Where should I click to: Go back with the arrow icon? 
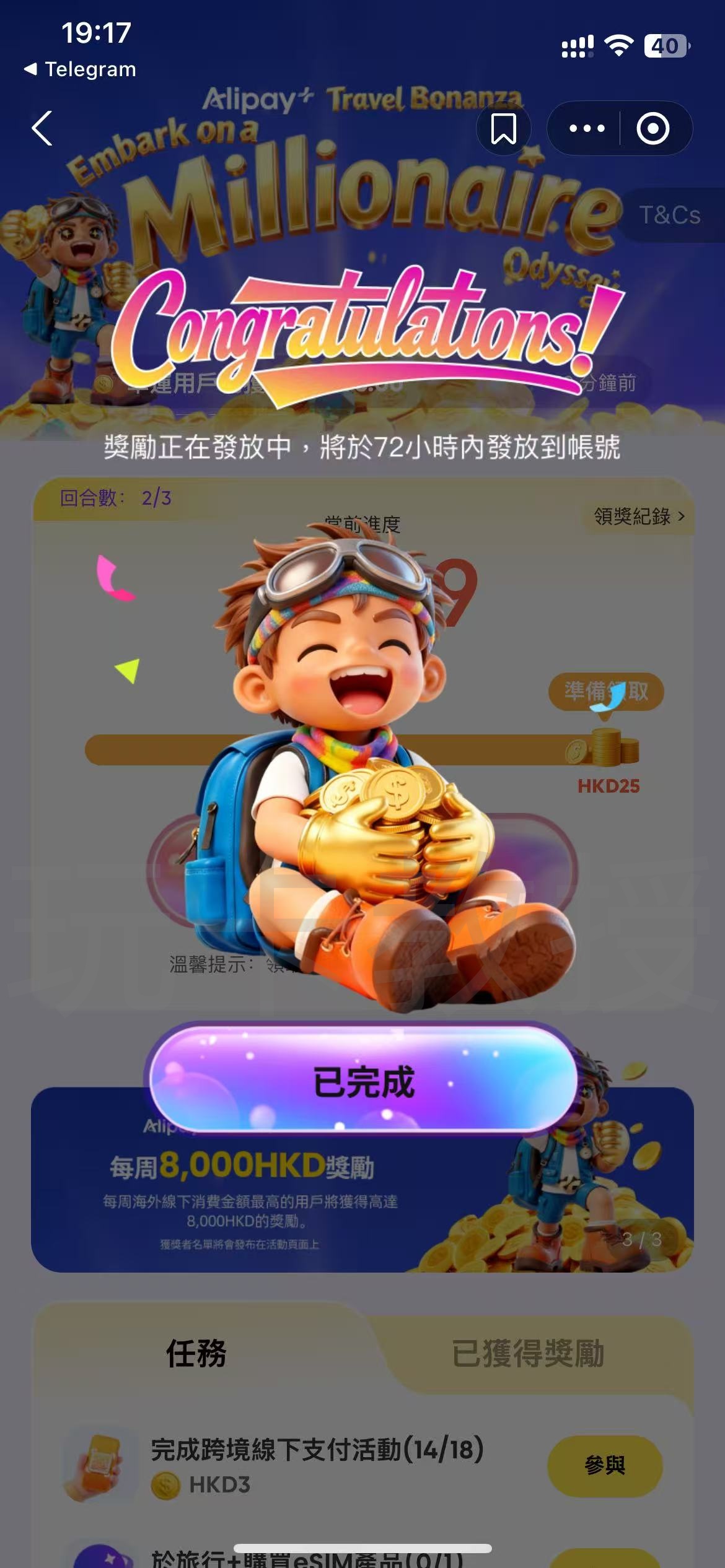[42, 129]
